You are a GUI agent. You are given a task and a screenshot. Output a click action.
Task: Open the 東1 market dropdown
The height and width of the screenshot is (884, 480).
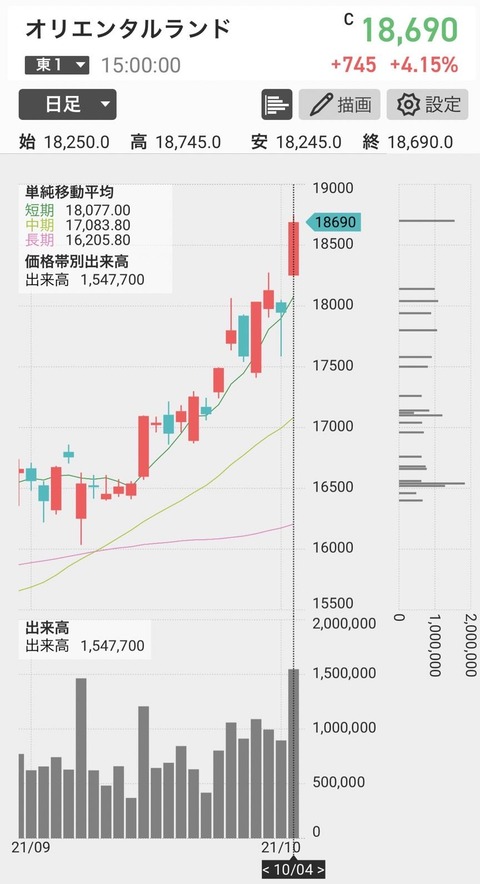point(57,65)
